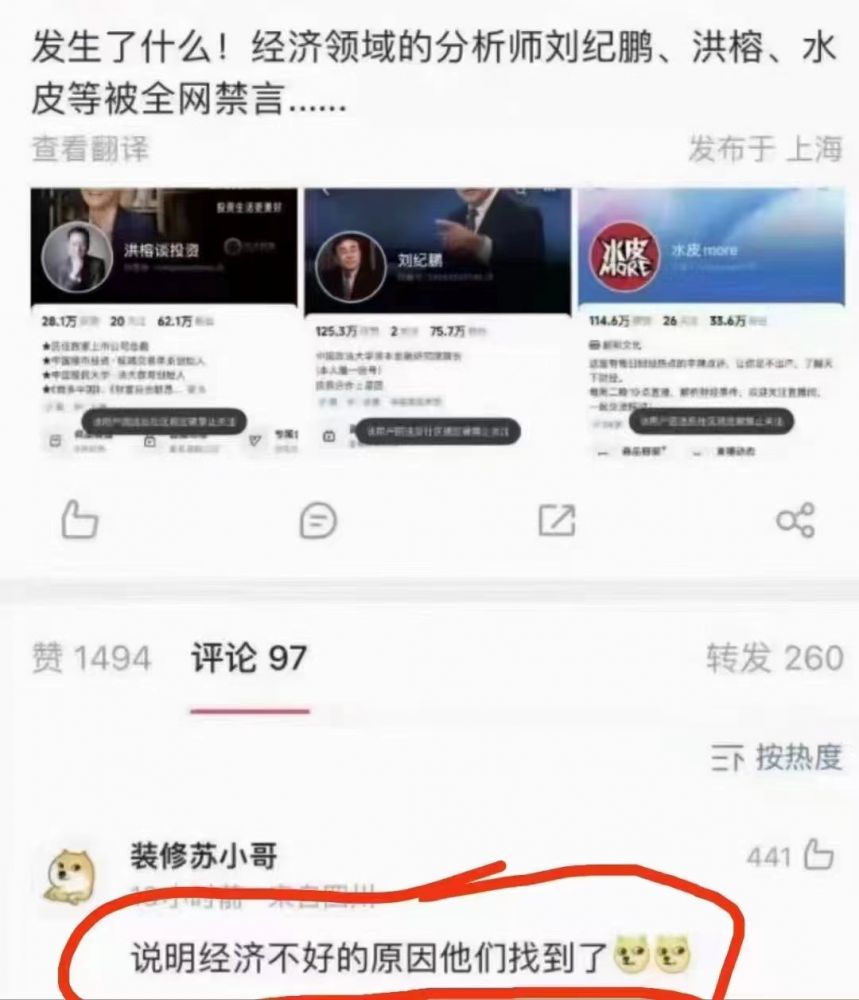This screenshot has width=859, height=1000.
Task: Open the 刘纪鹏 profile screenshot image
Action: 437,320
